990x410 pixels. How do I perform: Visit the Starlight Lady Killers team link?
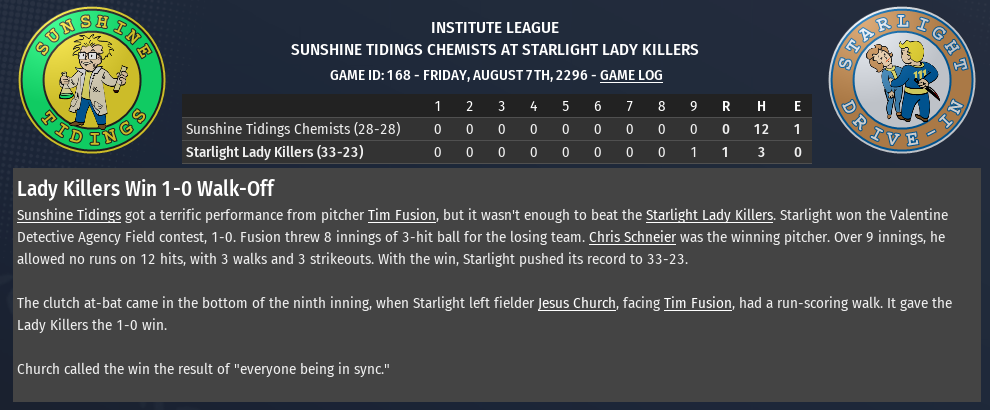click(709, 215)
